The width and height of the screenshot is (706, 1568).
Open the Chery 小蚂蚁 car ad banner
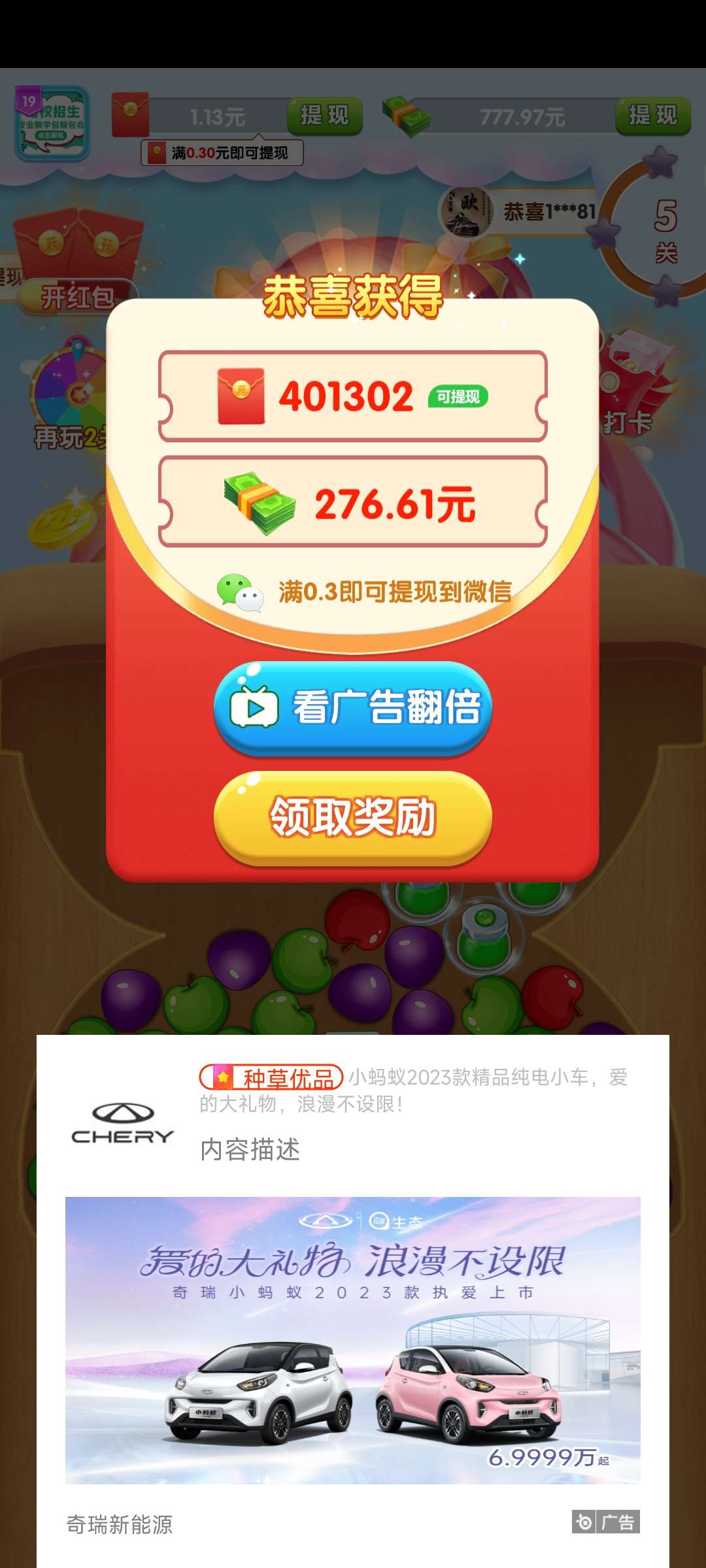pos(352,1339)
